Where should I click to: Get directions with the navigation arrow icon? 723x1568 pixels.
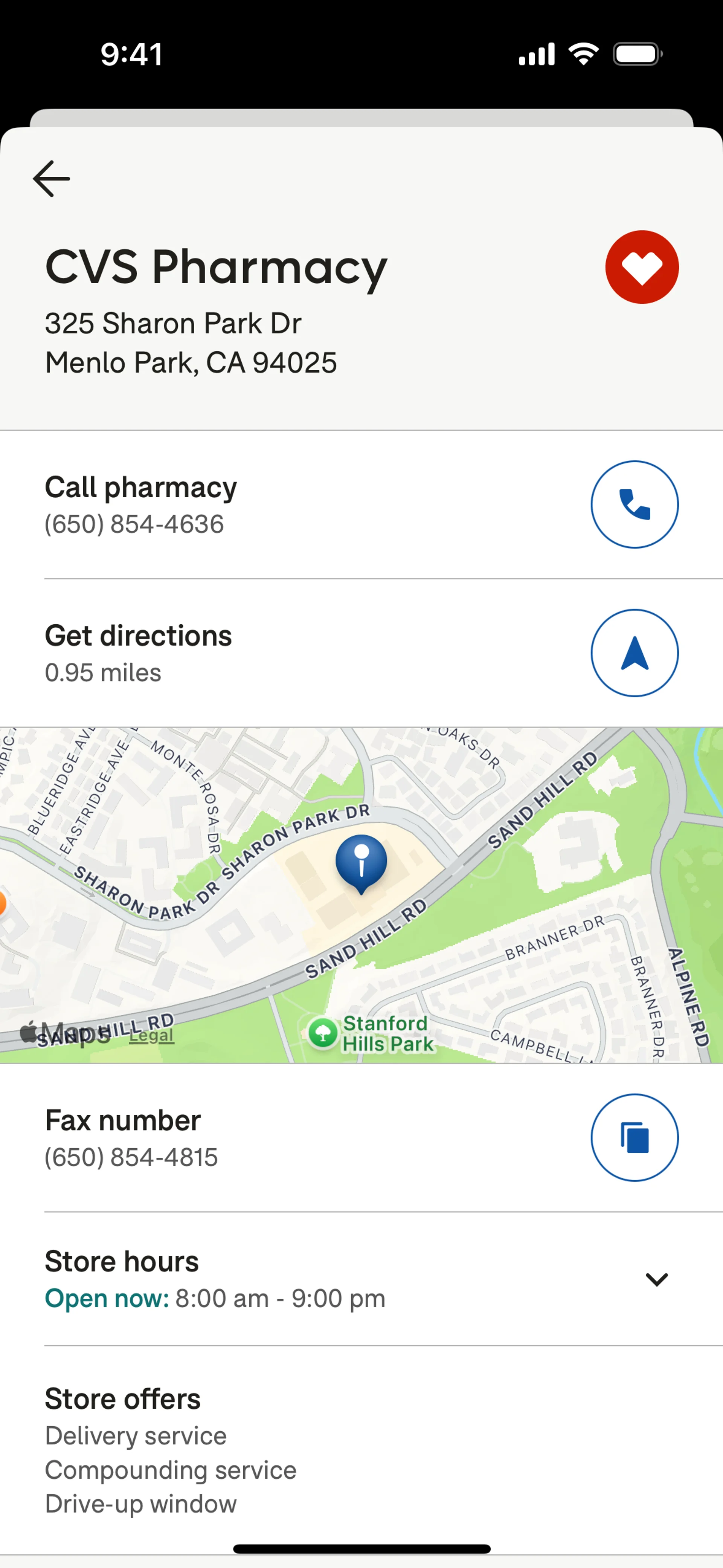tap(634, 653)
